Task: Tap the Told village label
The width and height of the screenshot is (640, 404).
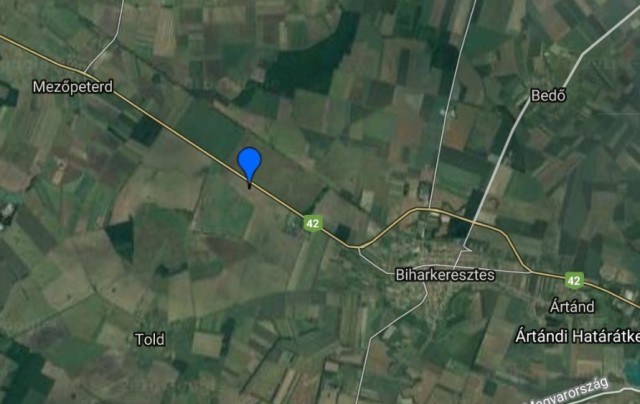Action: click(149, 340)
